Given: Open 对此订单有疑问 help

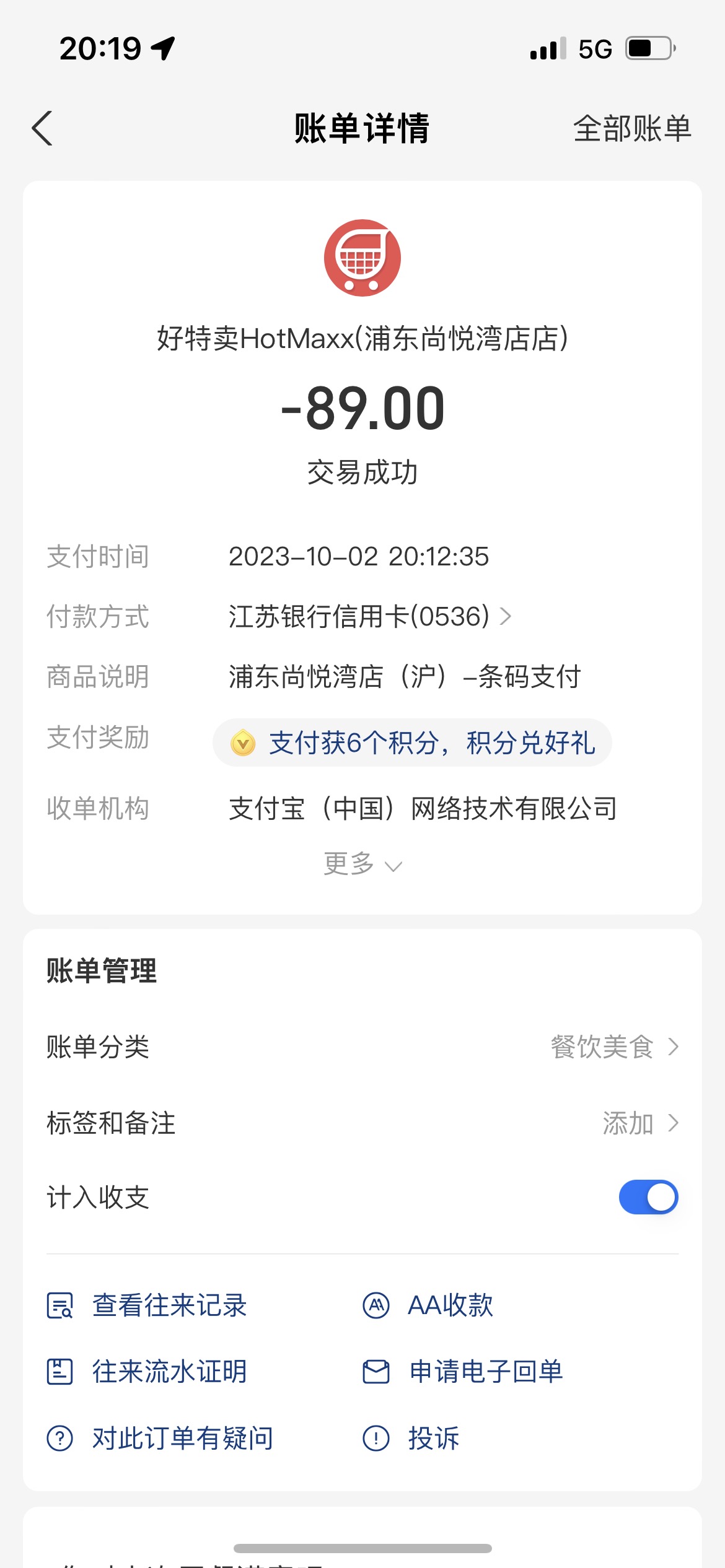Looking at the screenshot, I should (160, 1438).
